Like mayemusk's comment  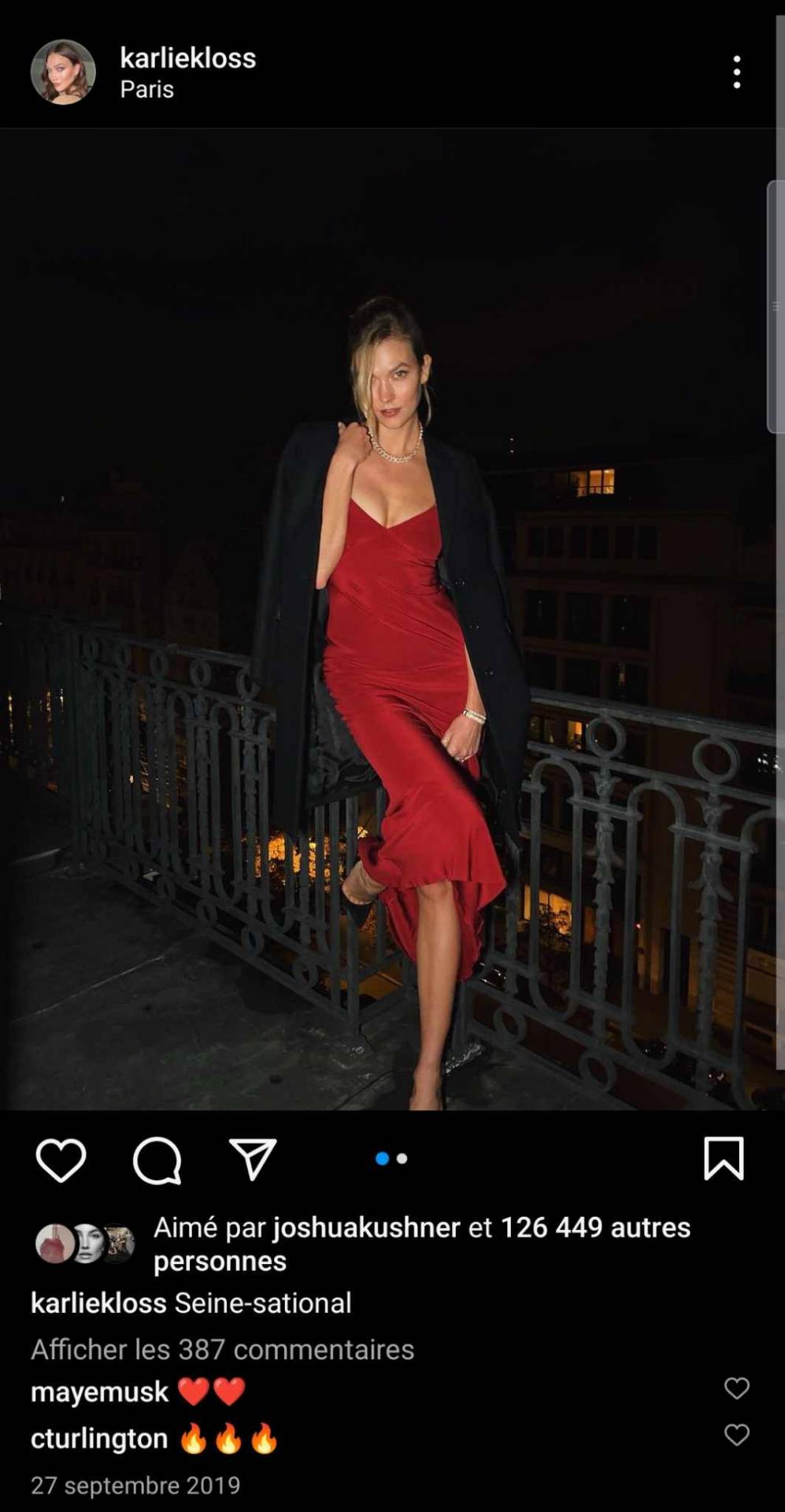pyautogui.click(x=736, y=1388)
